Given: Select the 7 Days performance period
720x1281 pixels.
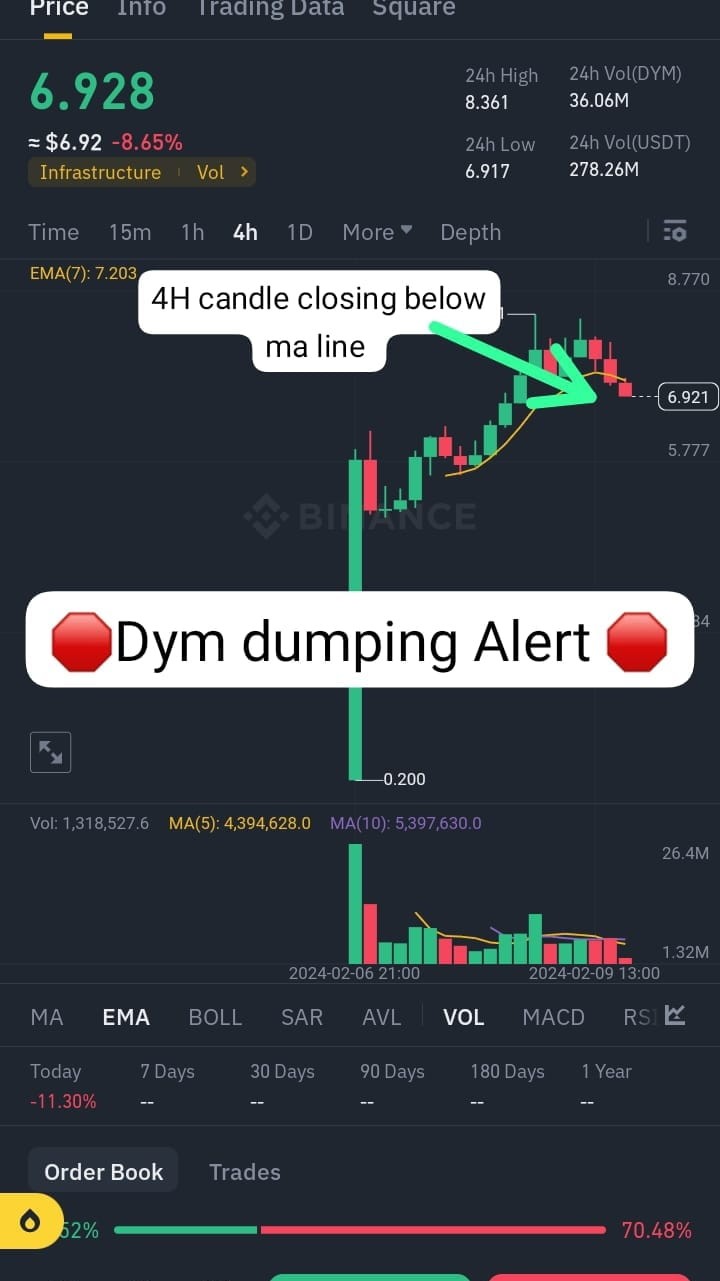Looking at the screenshot, I should coord(167,1071).
